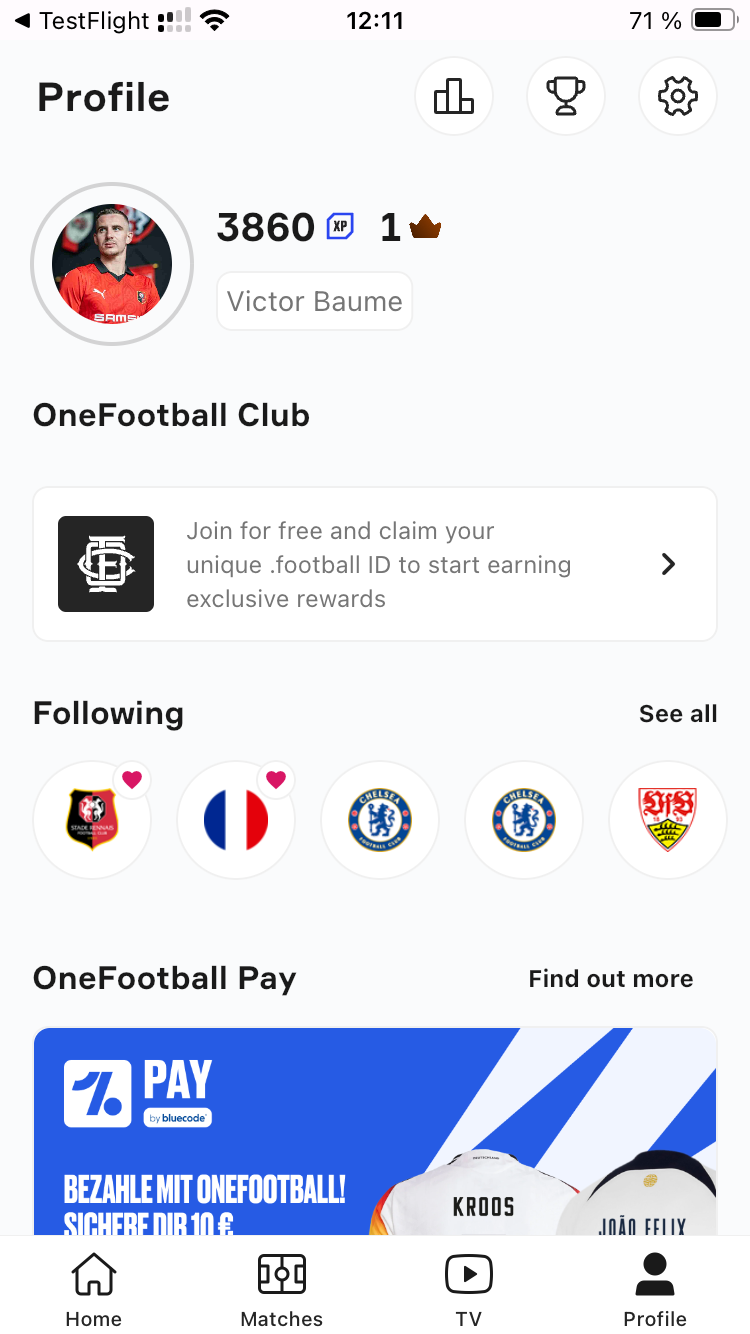
Task: Unfollow Chelsea by tapping its heart area
Action: tap(420, 779)
